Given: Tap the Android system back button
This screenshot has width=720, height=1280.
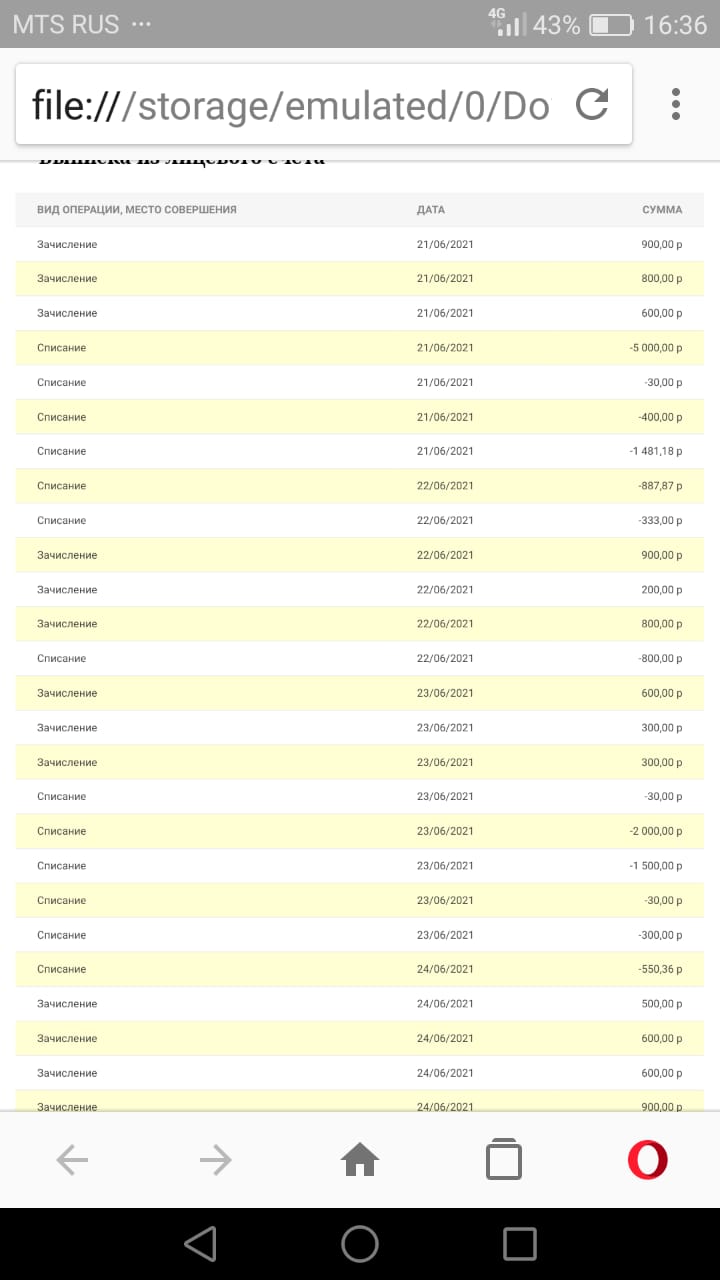Looking at the screenshot, I should (200, 1244).
